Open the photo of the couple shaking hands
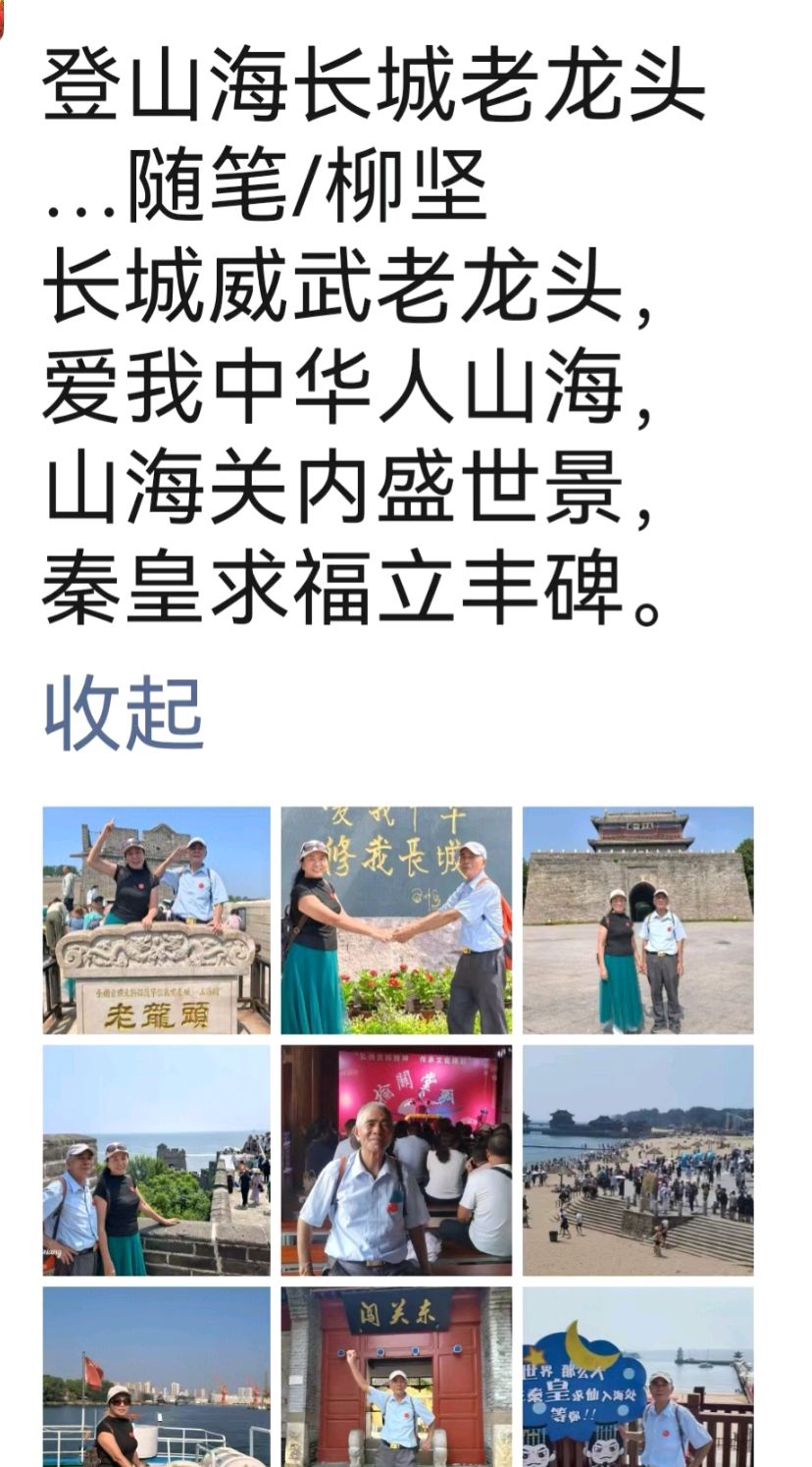Viewport: 812px width, 1467px height. tap(396, 919)
